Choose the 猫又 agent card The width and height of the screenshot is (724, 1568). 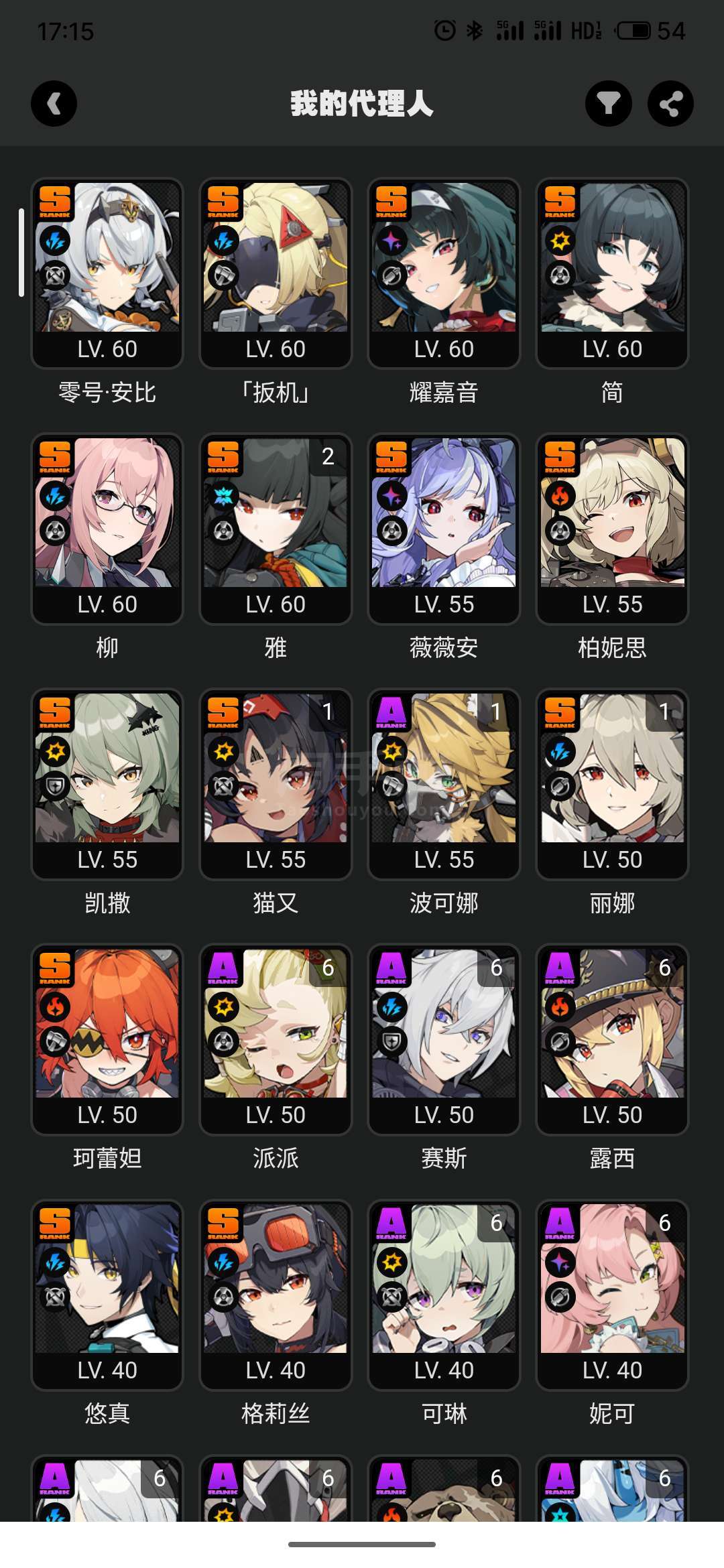click(276, 784)
